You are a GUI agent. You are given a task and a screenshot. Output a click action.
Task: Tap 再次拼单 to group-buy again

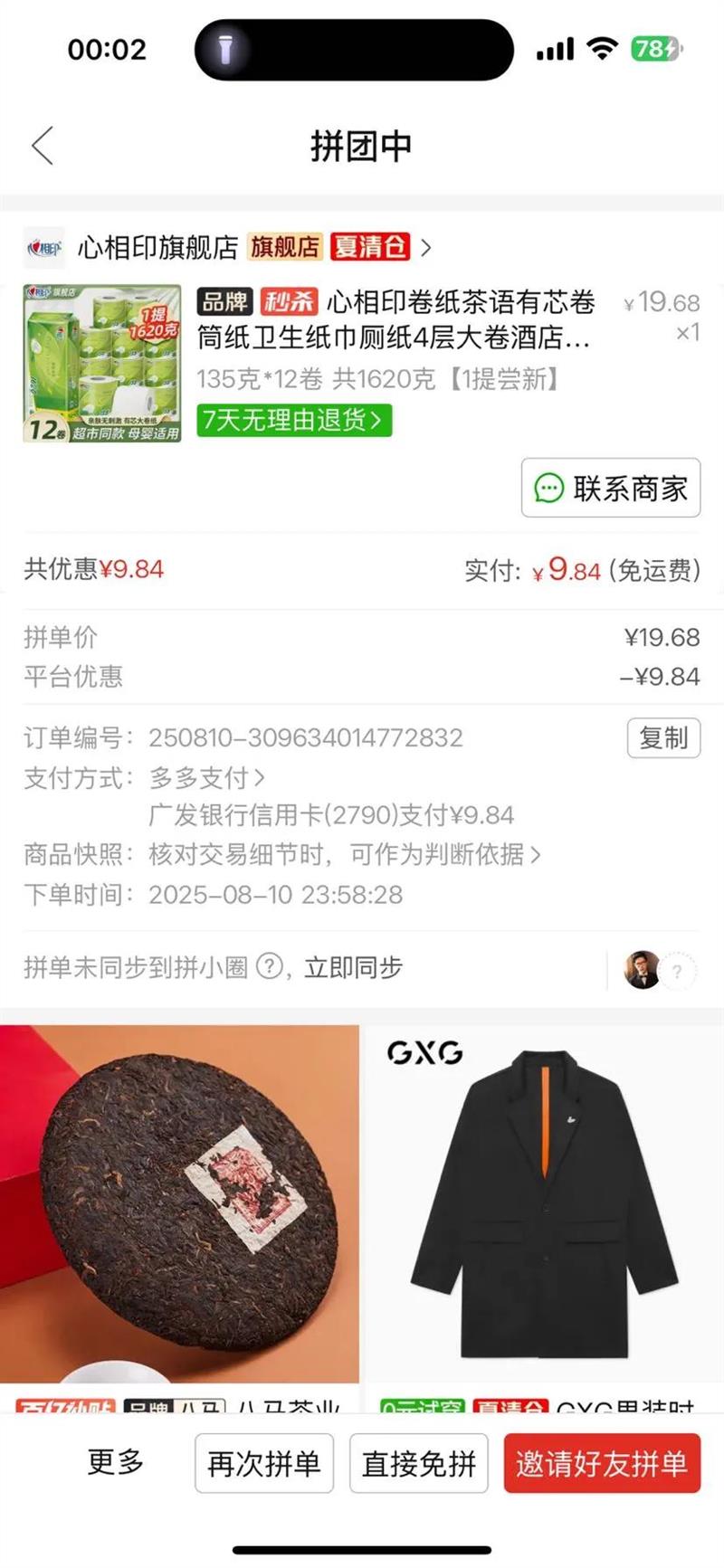click(264, 1463)
